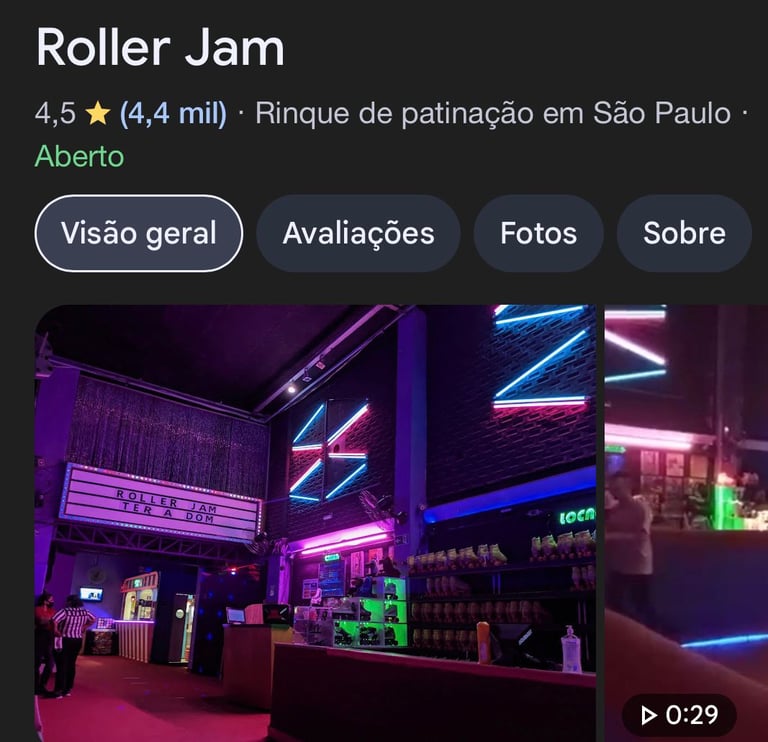Open the Fotos tab
This screenshot has width=768, height=742.
538,234
